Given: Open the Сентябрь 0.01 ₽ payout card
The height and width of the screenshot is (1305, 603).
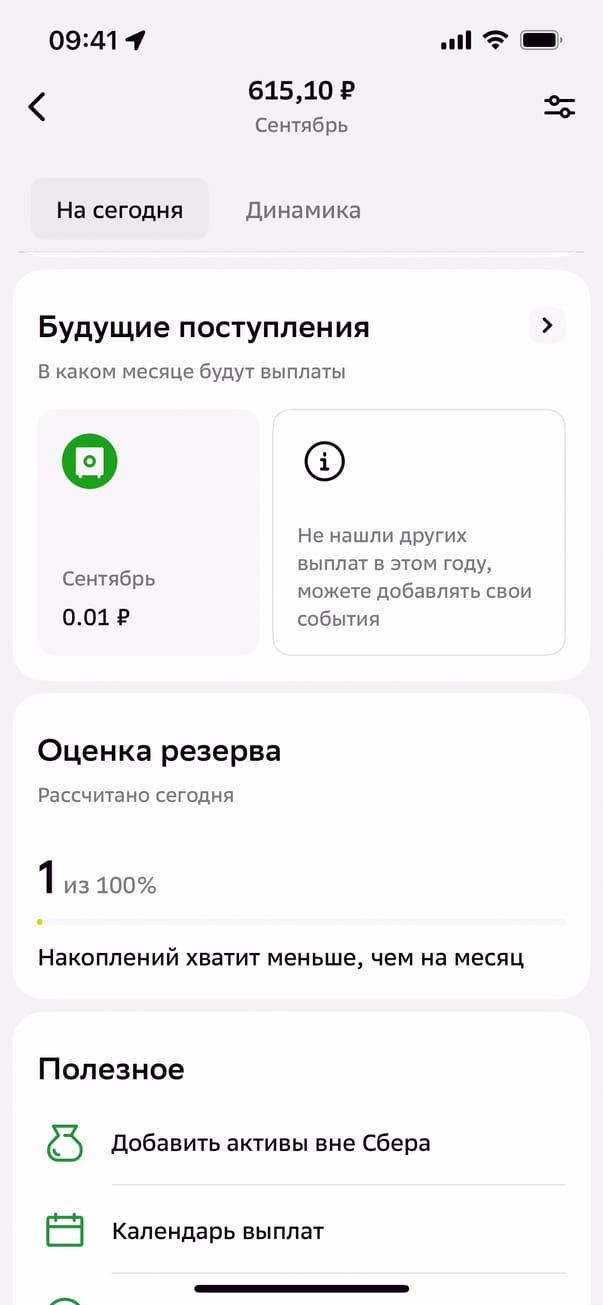Looking at the screenshot, I should [148, 532].
